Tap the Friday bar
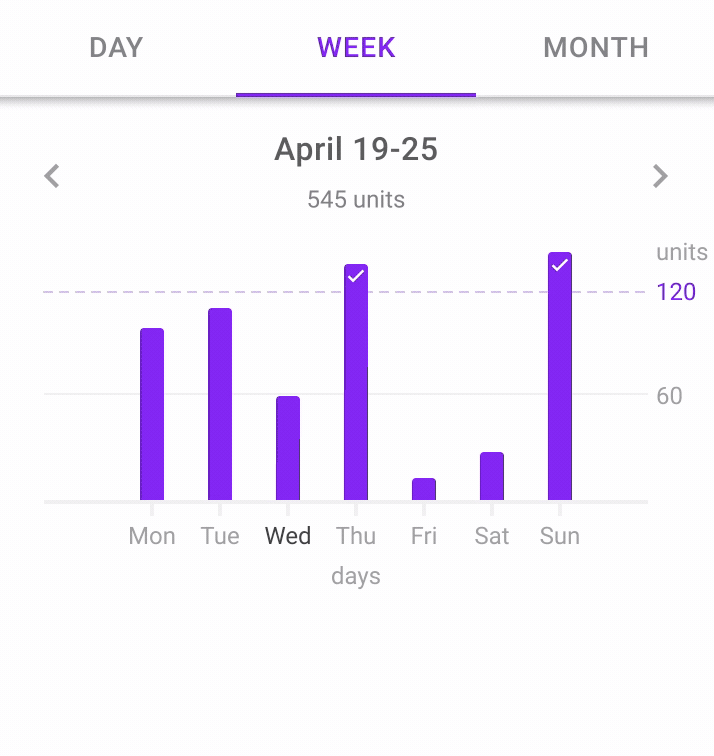714x756 pixels. point(424,489)
